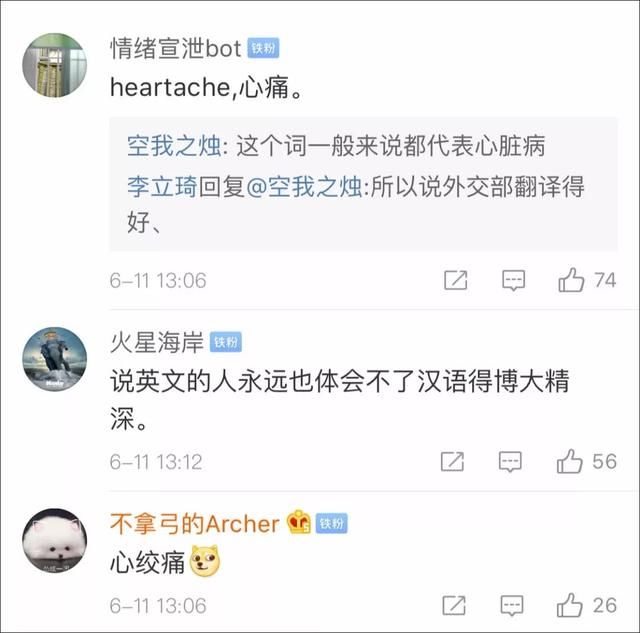Viewport: 640px width, 633px height.
Task: Like 火星海岸's comment
Action: pos(571,461)
